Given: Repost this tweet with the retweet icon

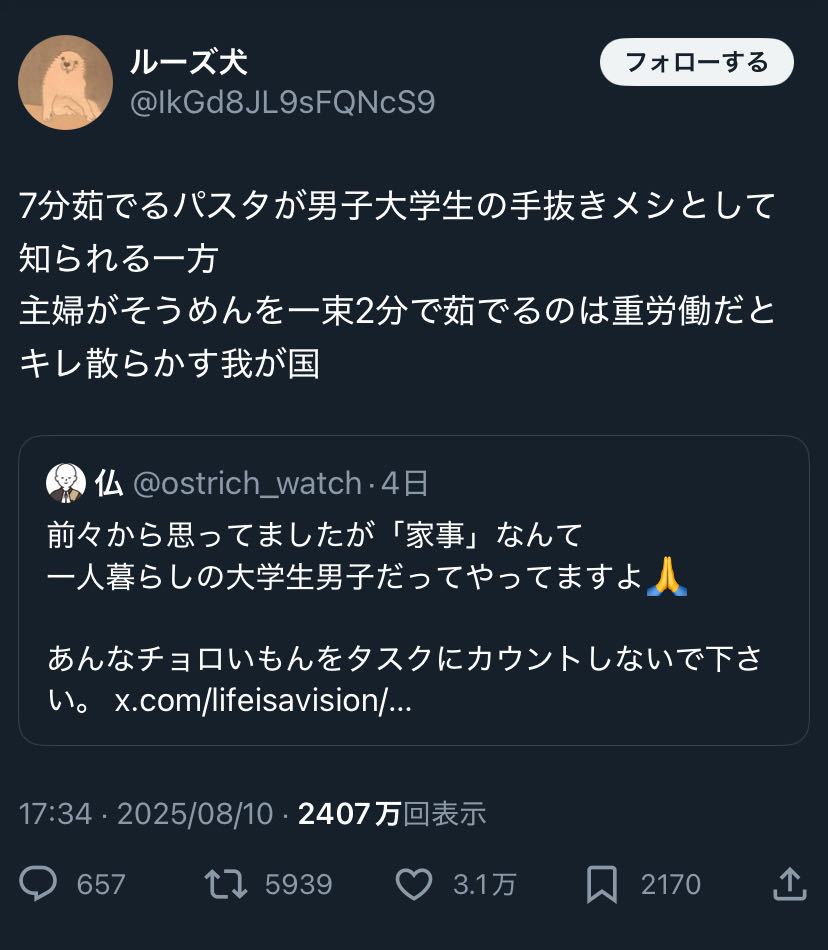Looking at the screenshot, I should (x=225, y=883).
